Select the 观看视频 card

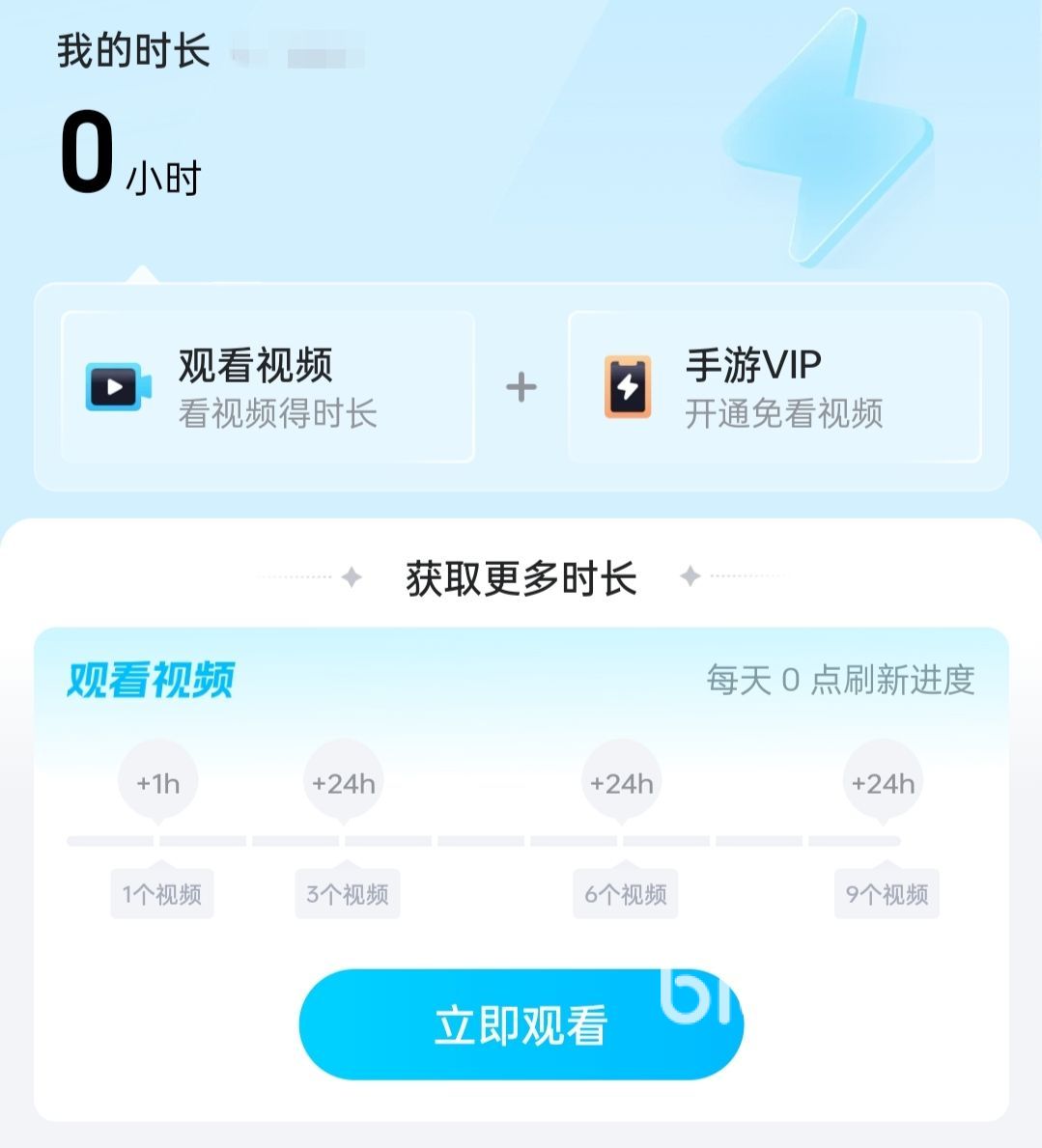(268, 387)
